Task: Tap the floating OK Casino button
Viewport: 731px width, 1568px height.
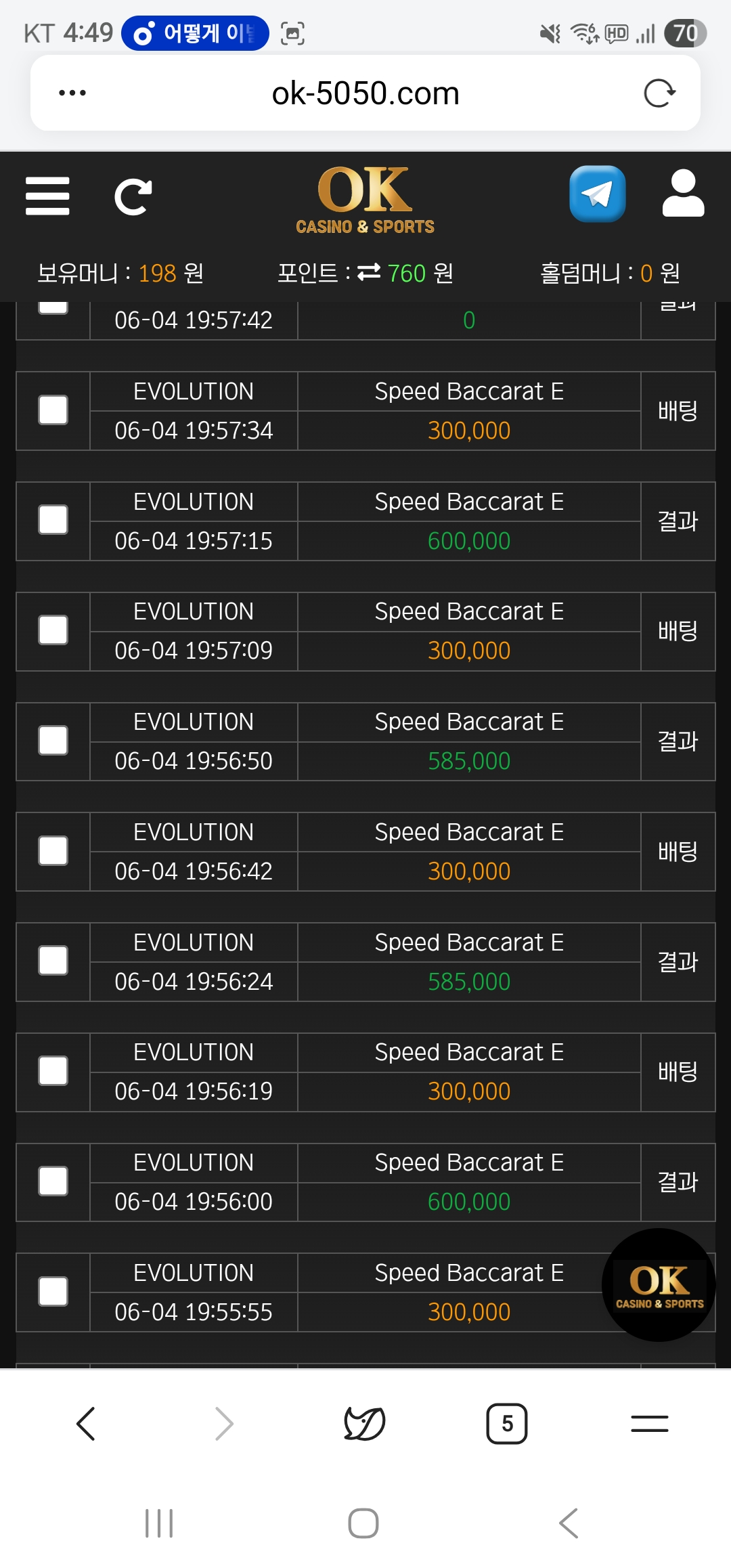Action: tap(659, 1285)
